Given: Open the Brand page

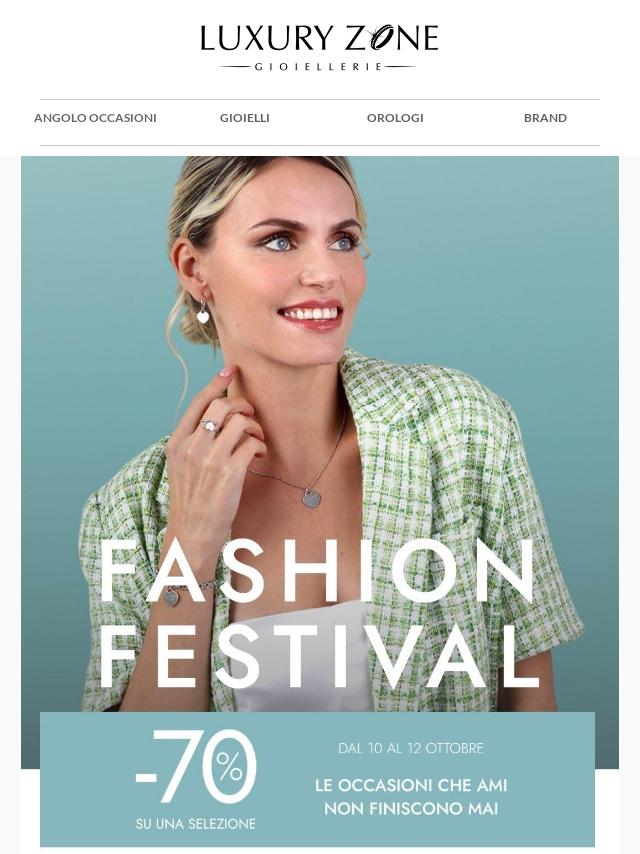Looking at the screenshot, I should 545,118.
